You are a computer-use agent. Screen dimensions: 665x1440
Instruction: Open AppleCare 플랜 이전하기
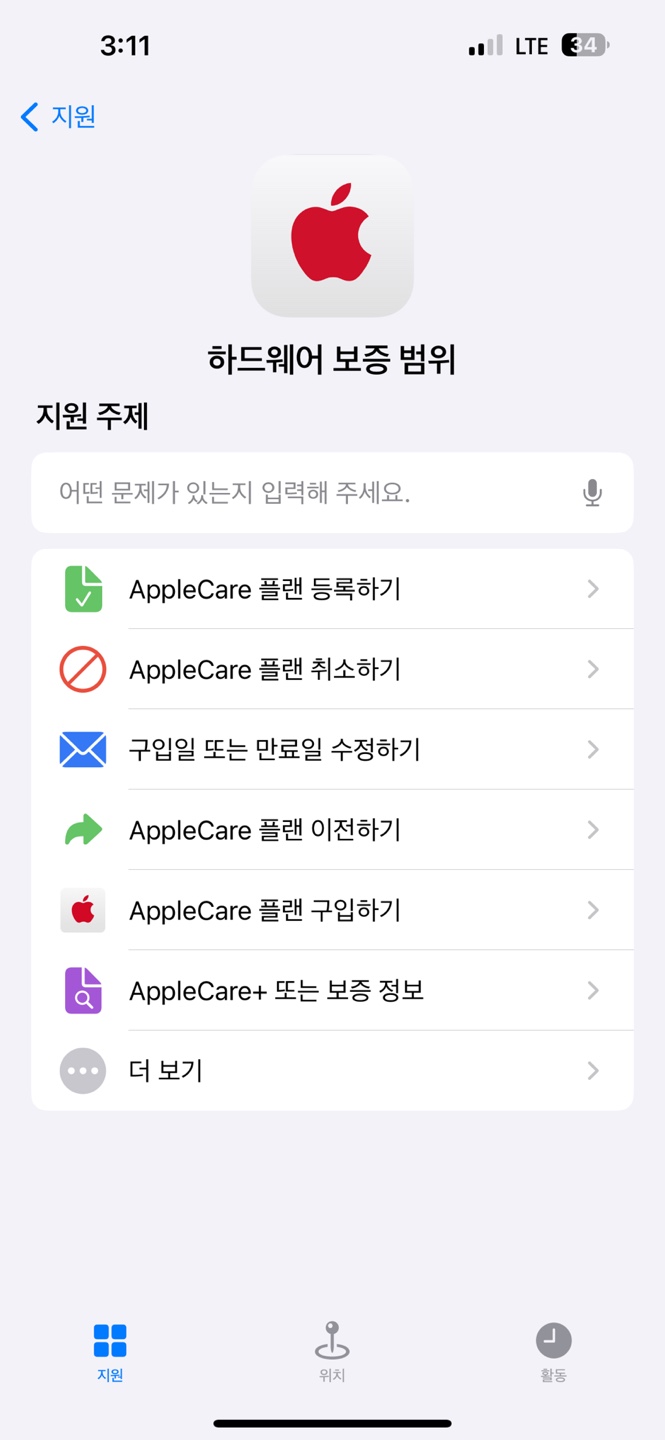(332, 830)
